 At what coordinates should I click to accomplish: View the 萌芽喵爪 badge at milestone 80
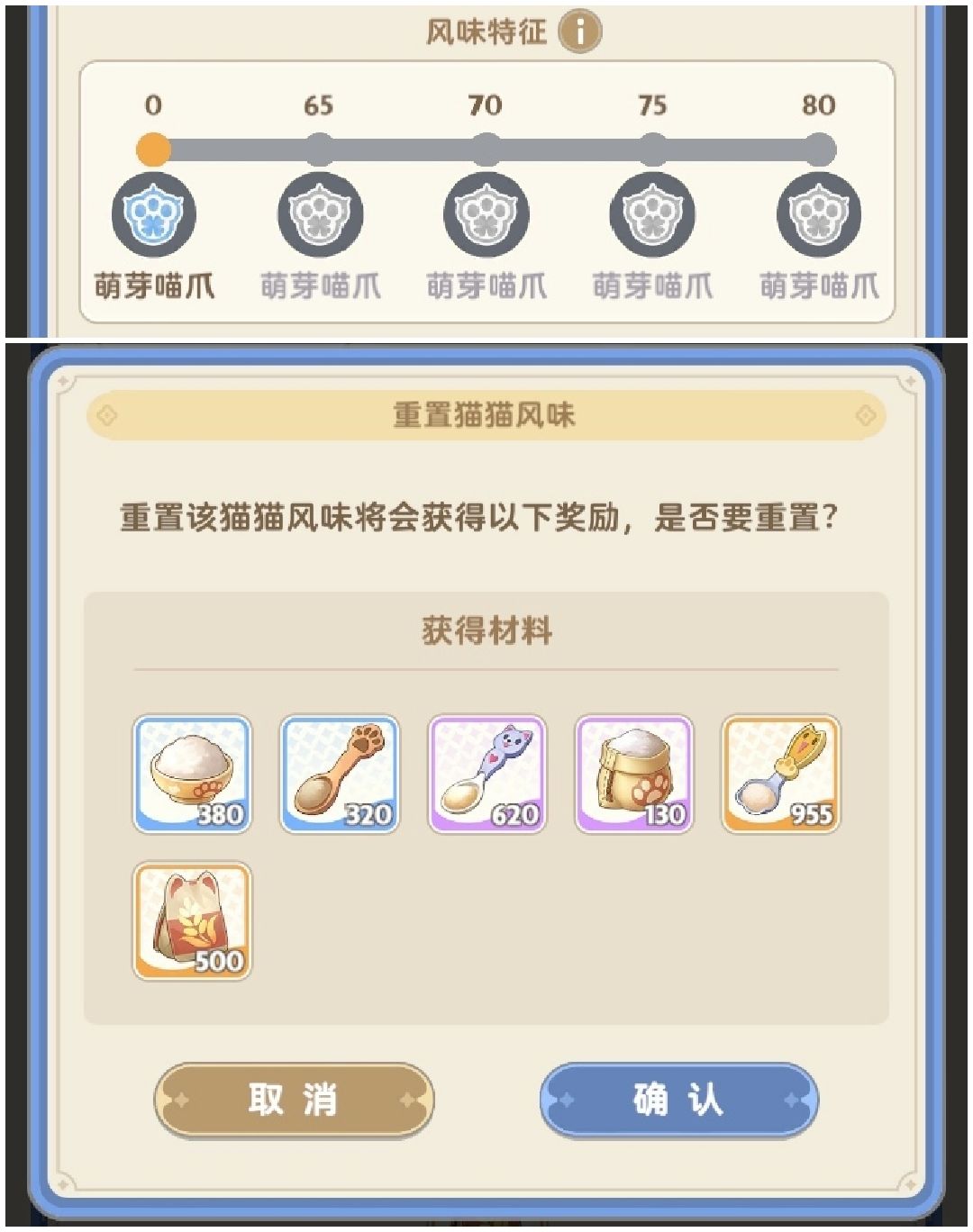click(819, 216)
